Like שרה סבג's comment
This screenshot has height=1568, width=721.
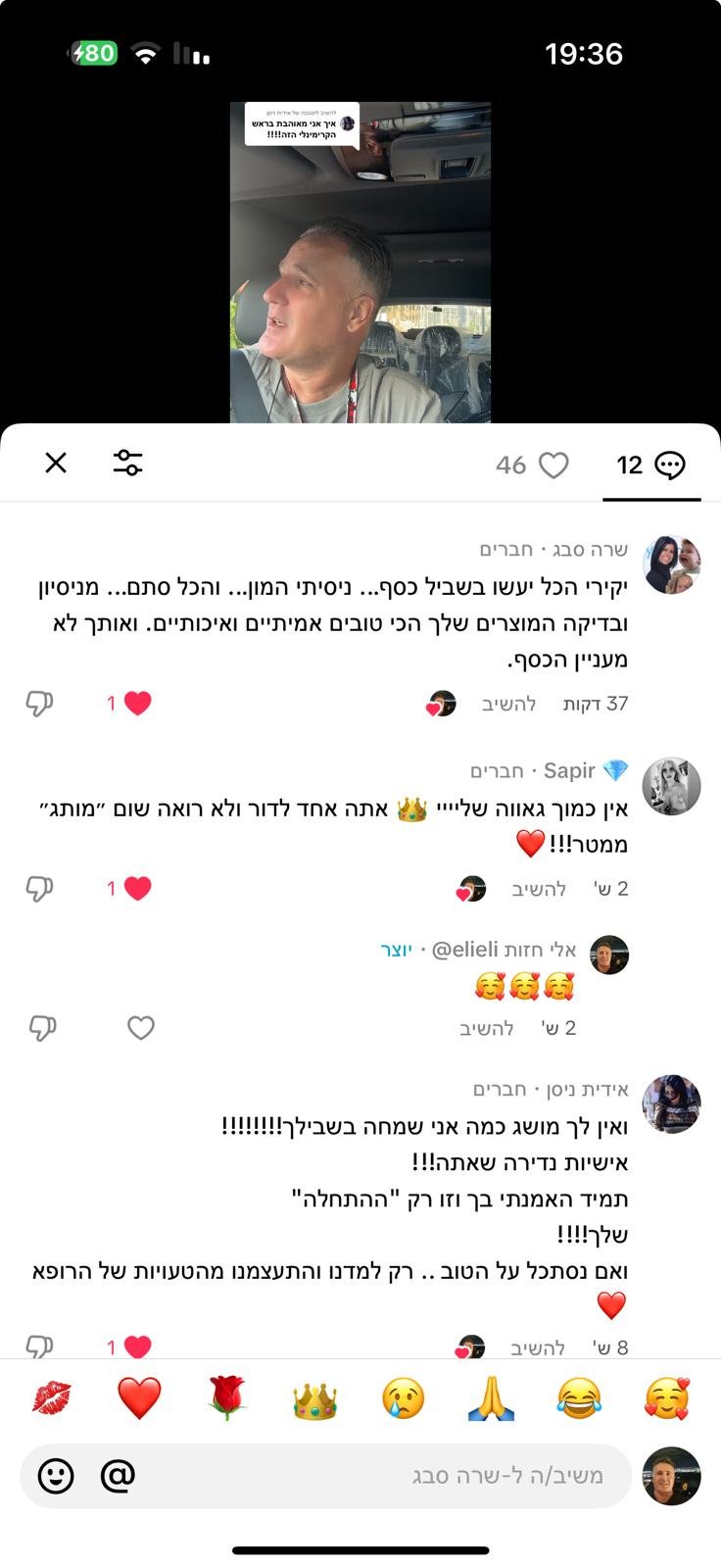point(137,703)
